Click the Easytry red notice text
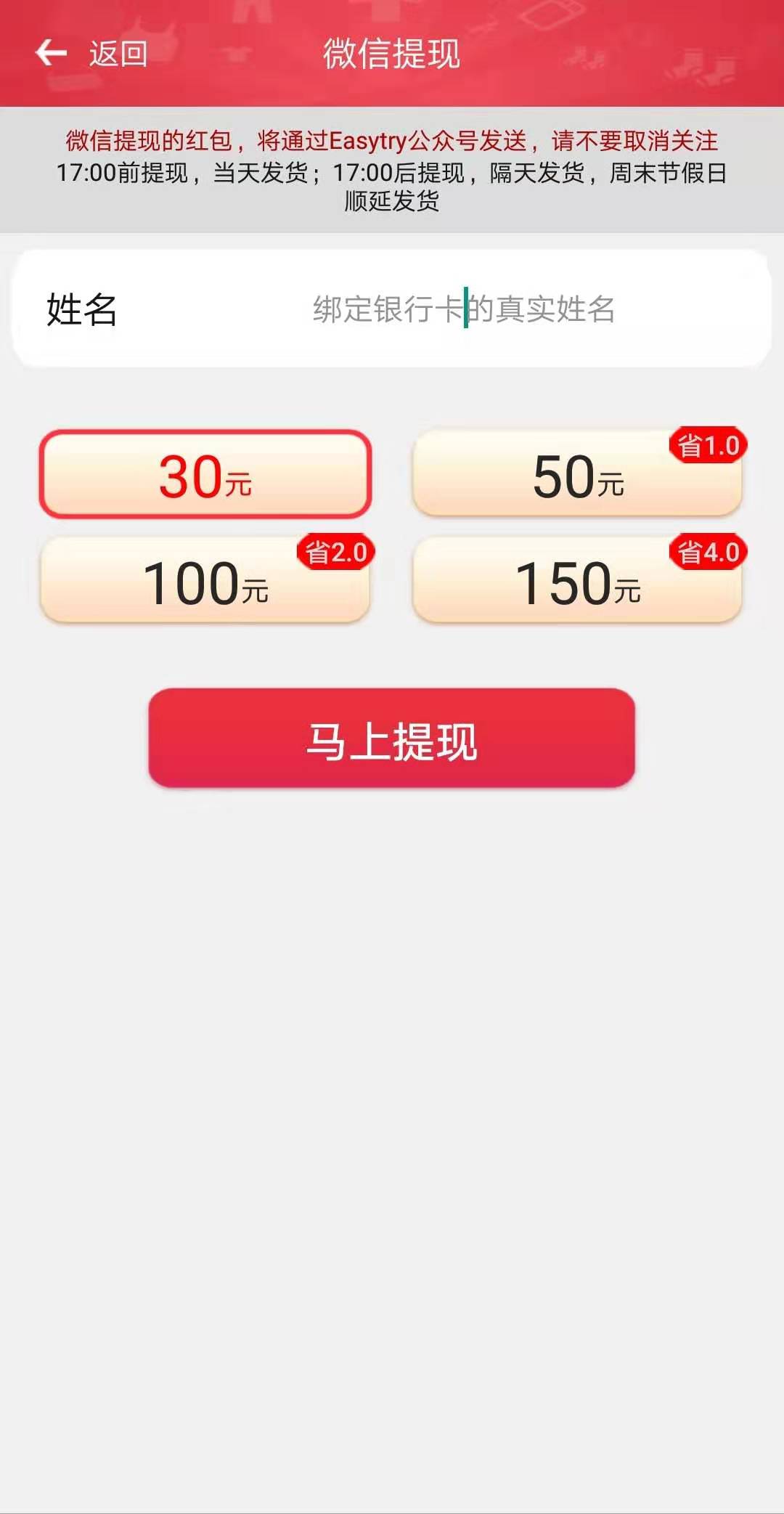This screenshot has width=784, height=1514. point(392,139)
